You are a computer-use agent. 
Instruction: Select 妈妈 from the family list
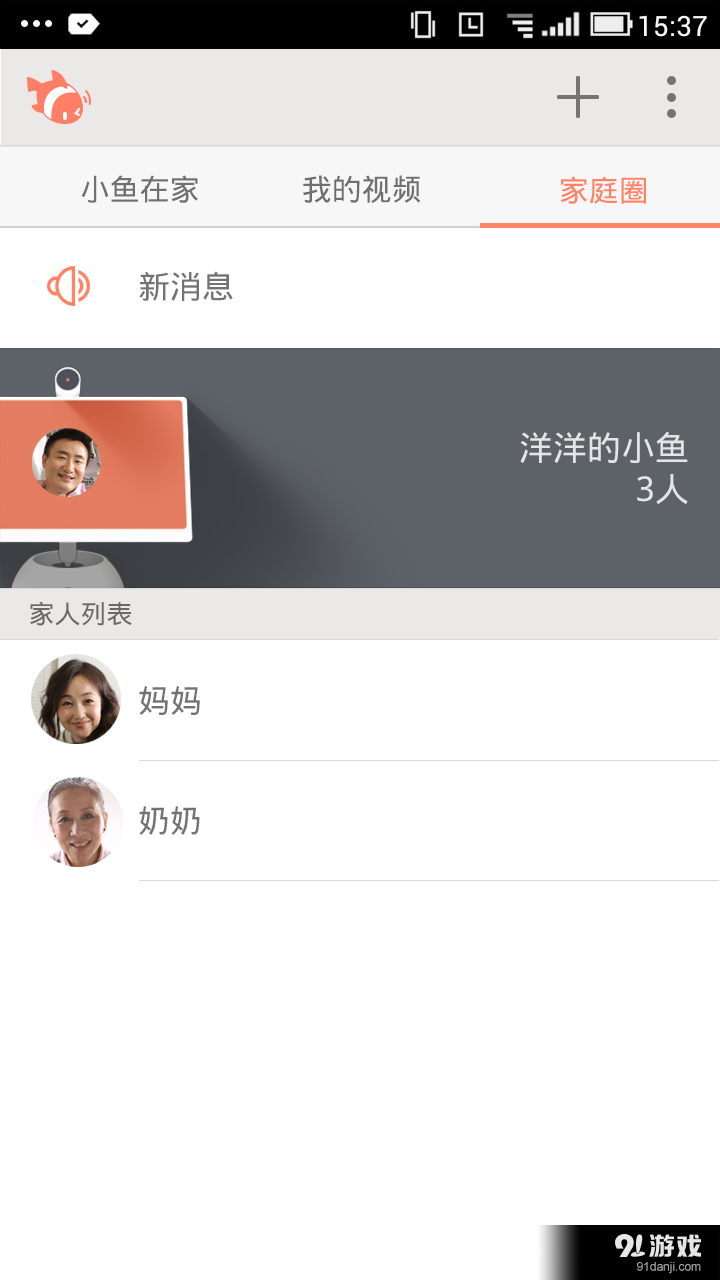tap(170, 700)
